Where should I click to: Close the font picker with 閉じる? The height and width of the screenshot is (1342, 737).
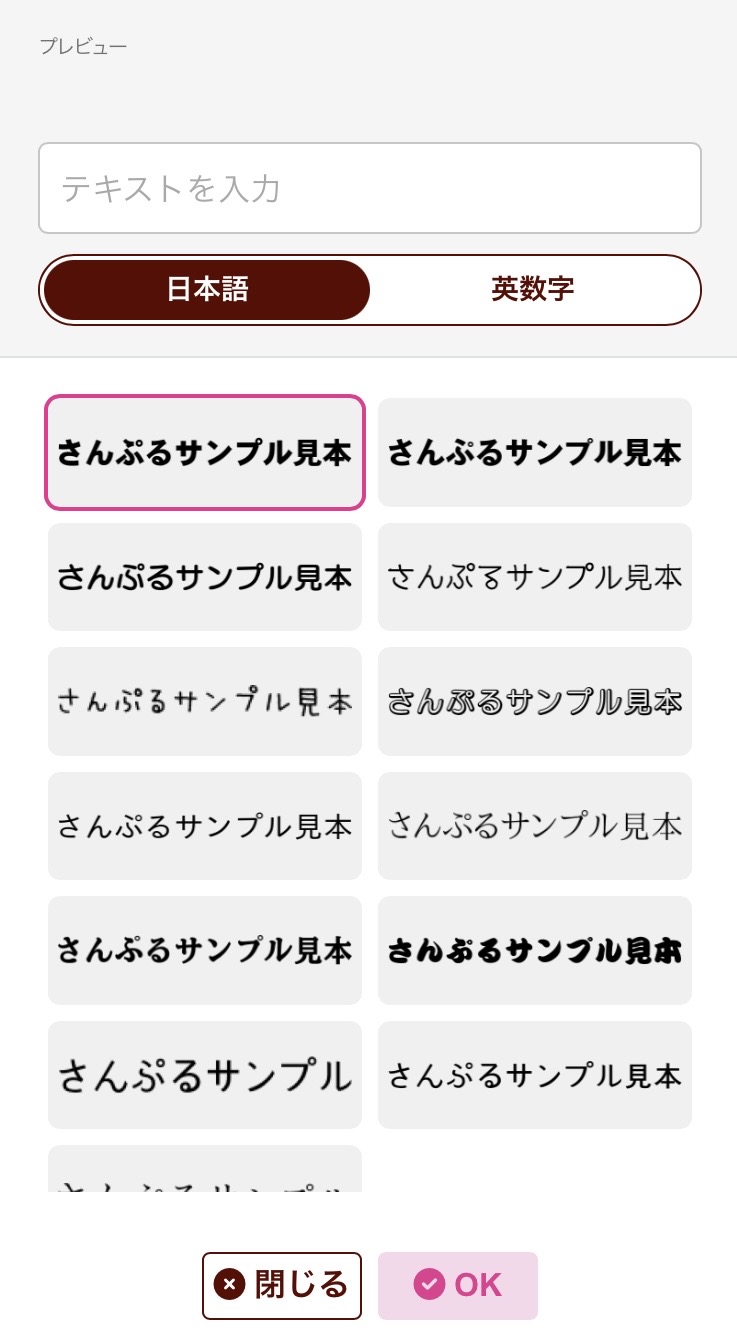[282, 1285]
